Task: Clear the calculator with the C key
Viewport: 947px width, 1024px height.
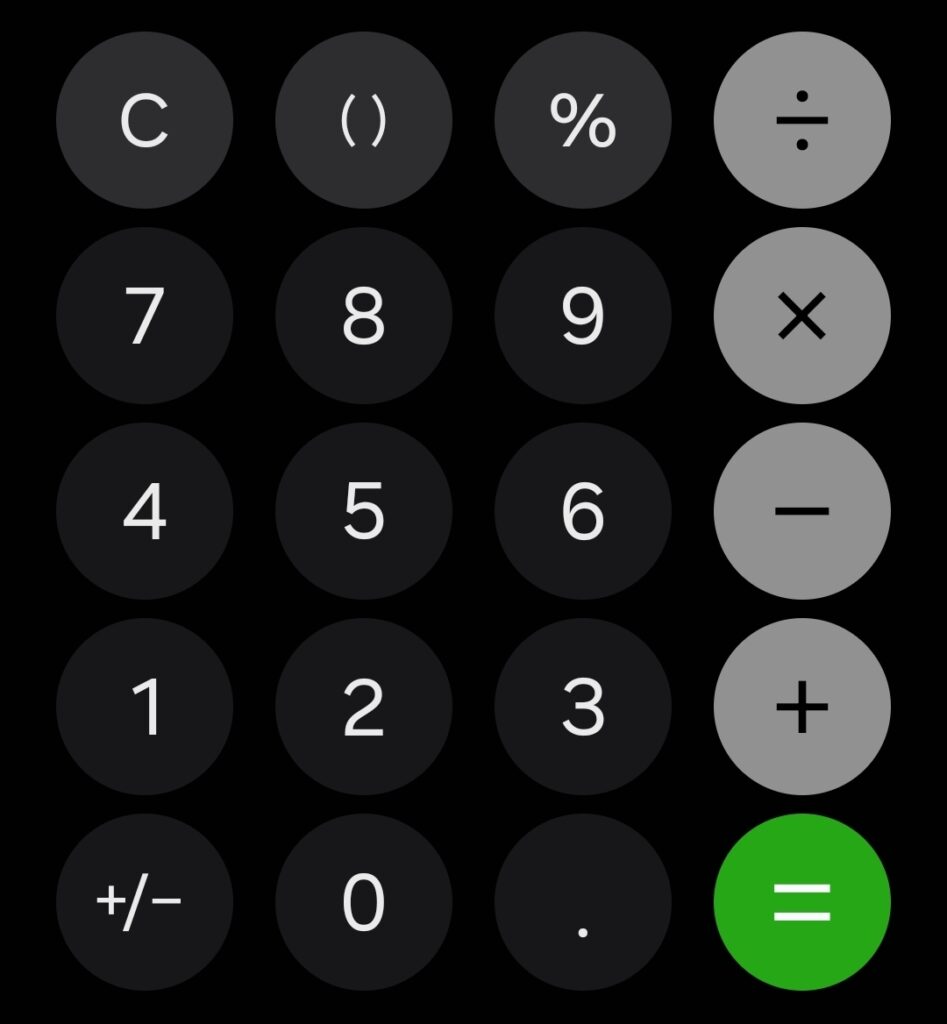Action: point(144,120)
